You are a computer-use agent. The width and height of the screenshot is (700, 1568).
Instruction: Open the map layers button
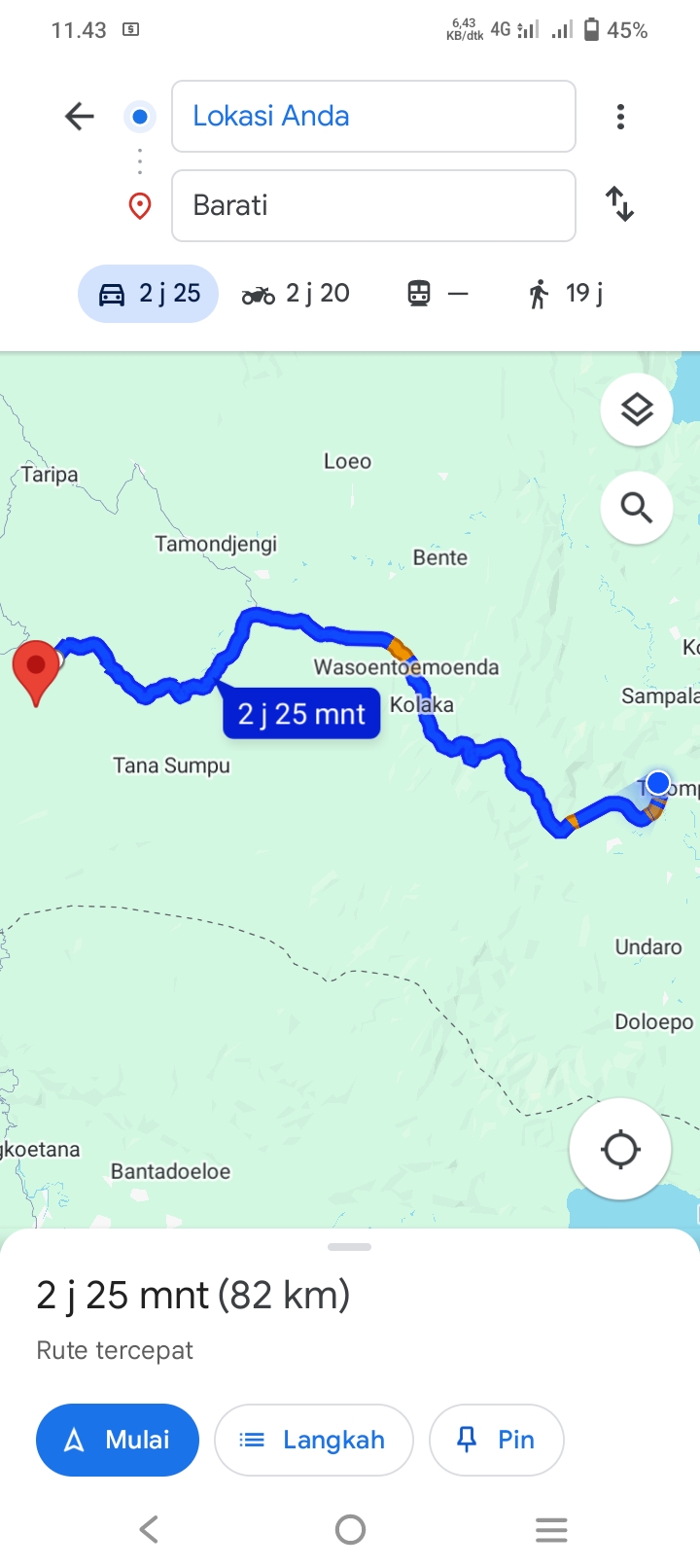(637, 410)
